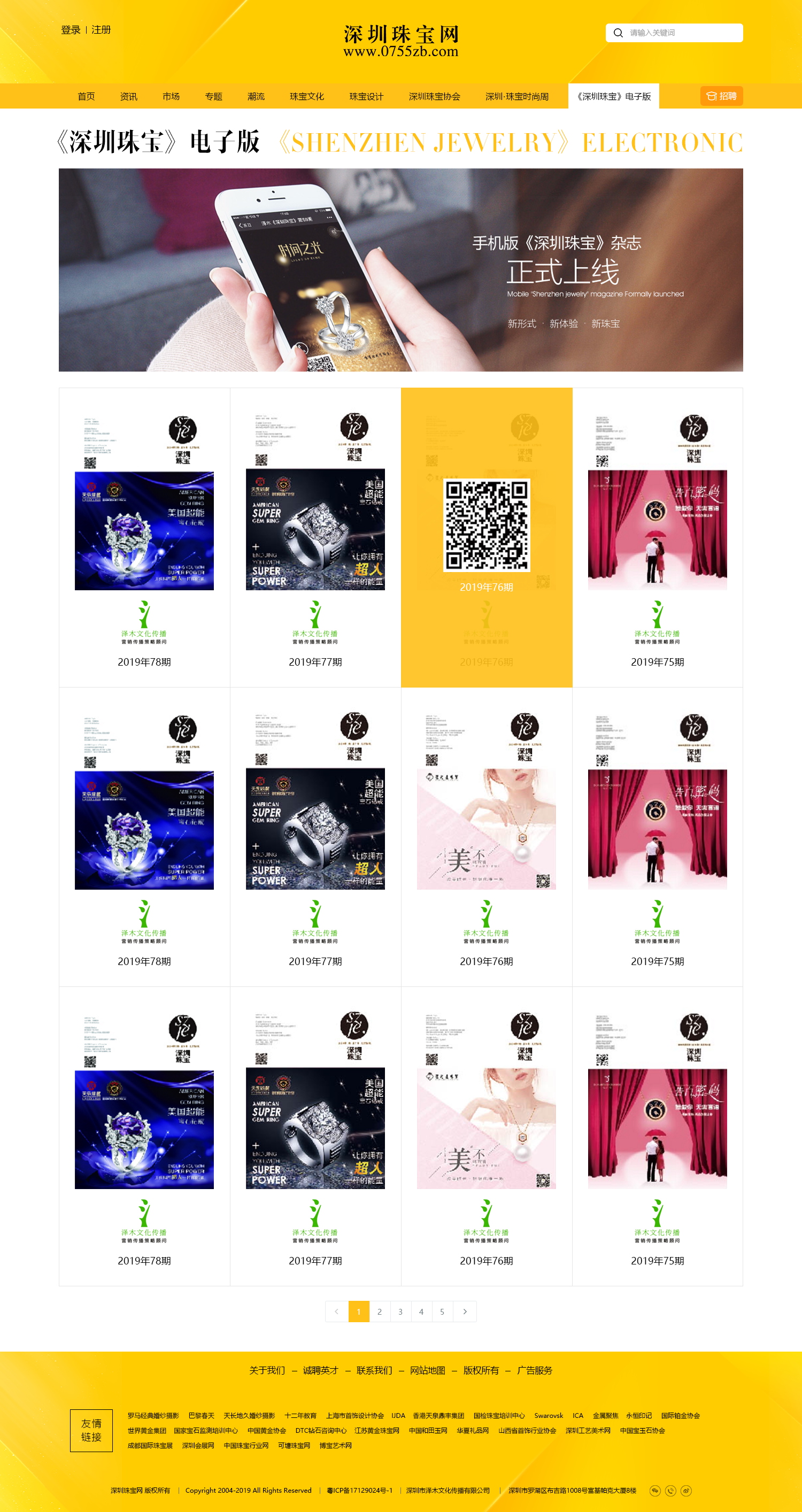Viewport: 802px width, 1512px height.
Task: Open the 联系我们 footer link
Action: click(x=374, y=1370)
